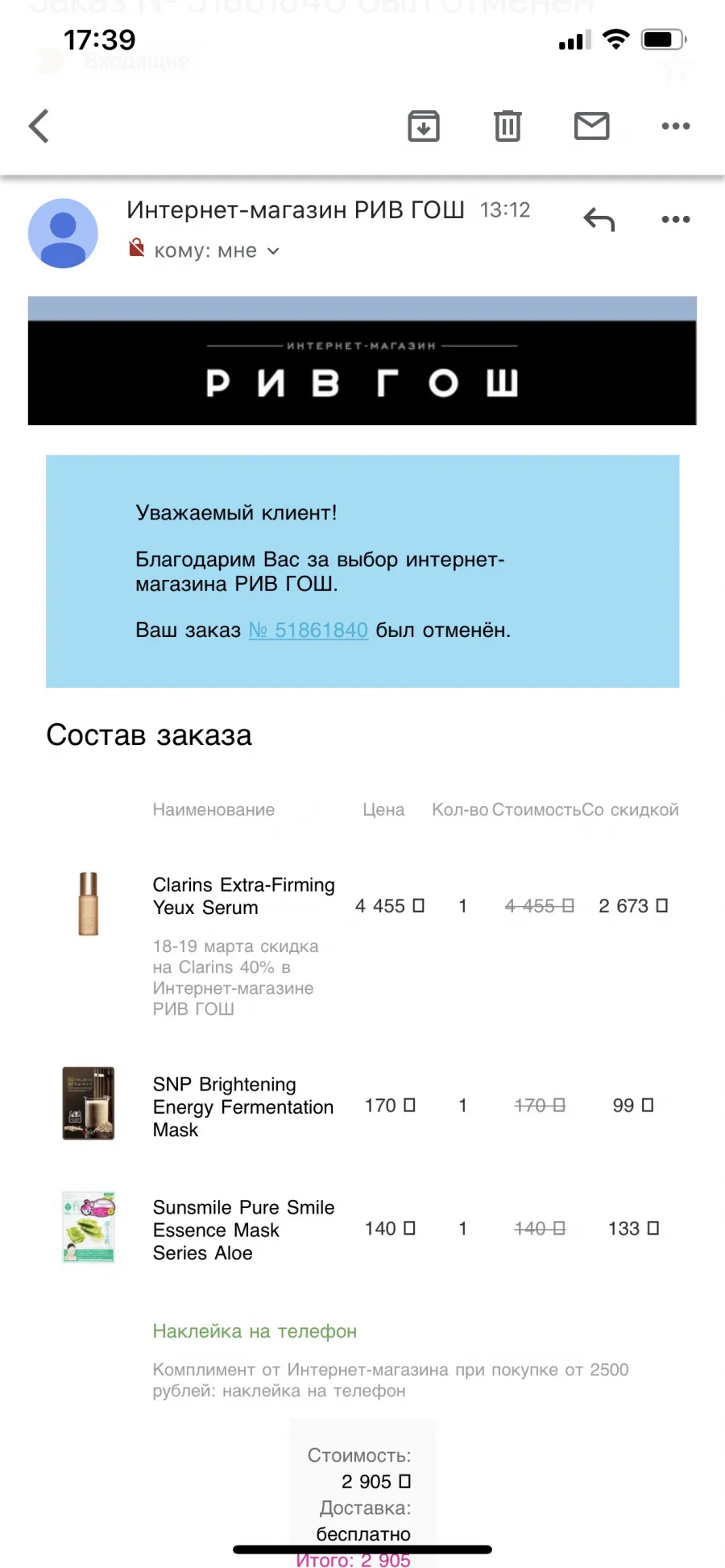
Task: Open the Наклейка на телефон link
Action: coord(255,1331)
